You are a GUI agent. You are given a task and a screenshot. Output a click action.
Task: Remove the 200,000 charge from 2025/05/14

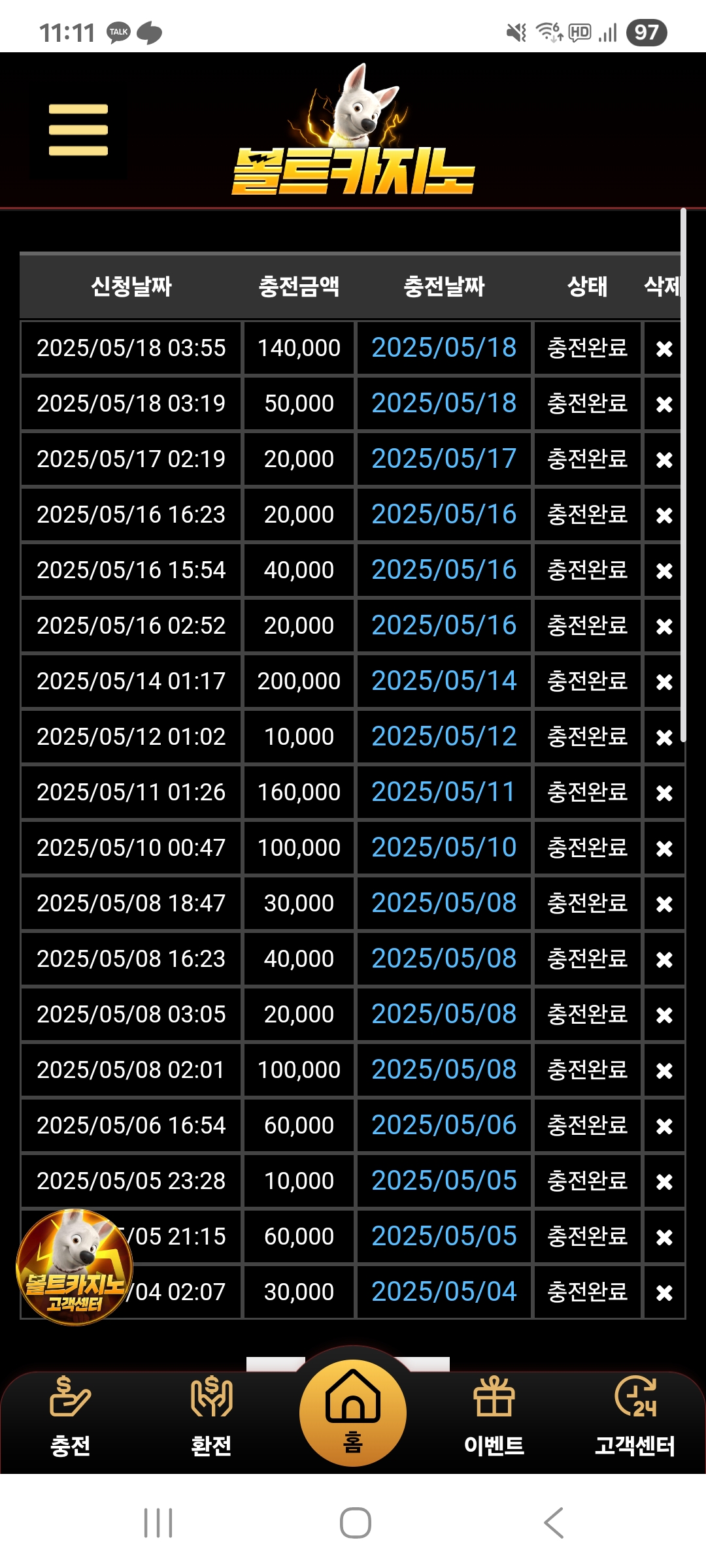click(664, 682)
